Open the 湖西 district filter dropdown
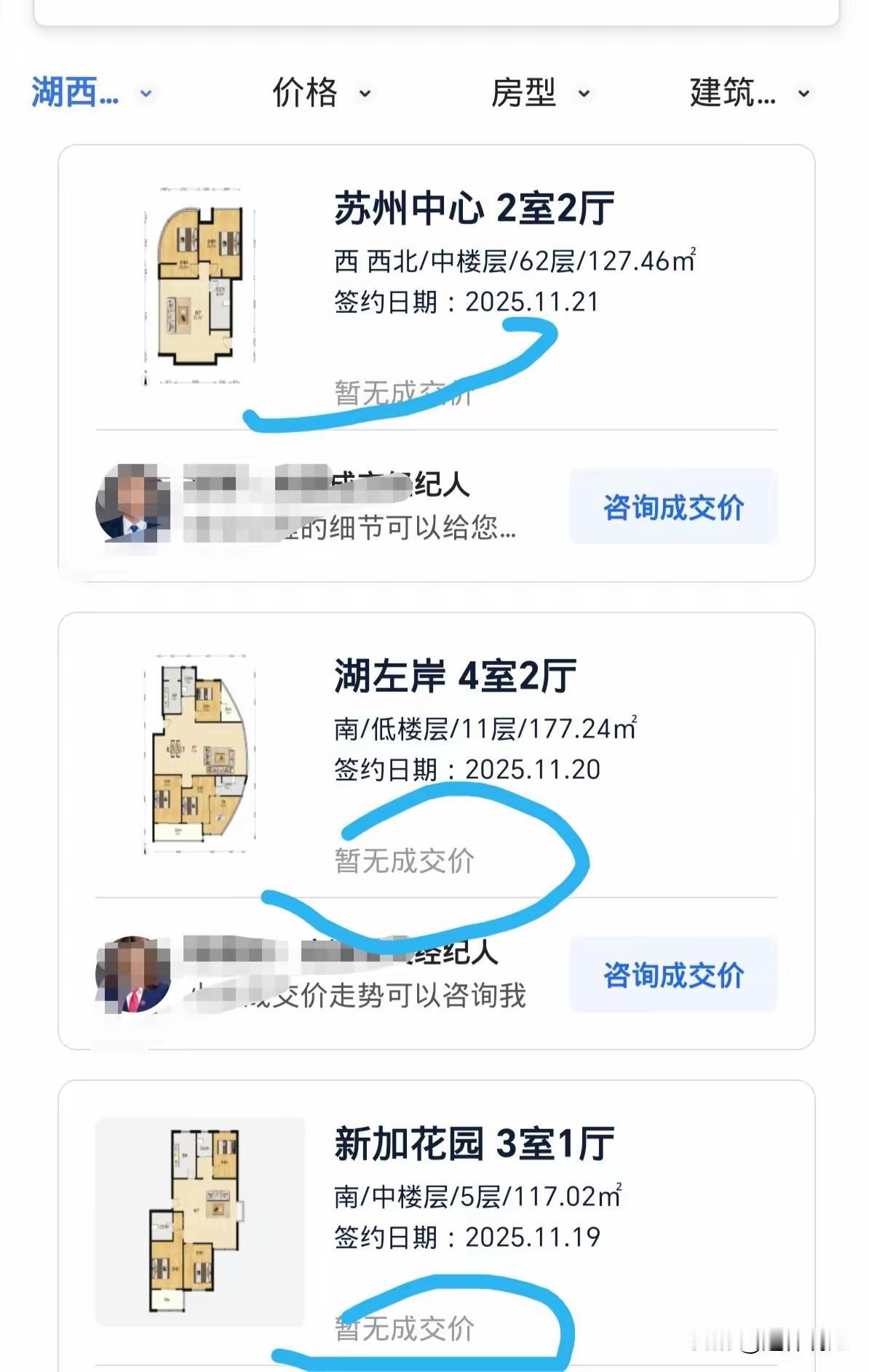This screenshot has height=1372, width=869. pyautogui.click(x=73, y=93)
